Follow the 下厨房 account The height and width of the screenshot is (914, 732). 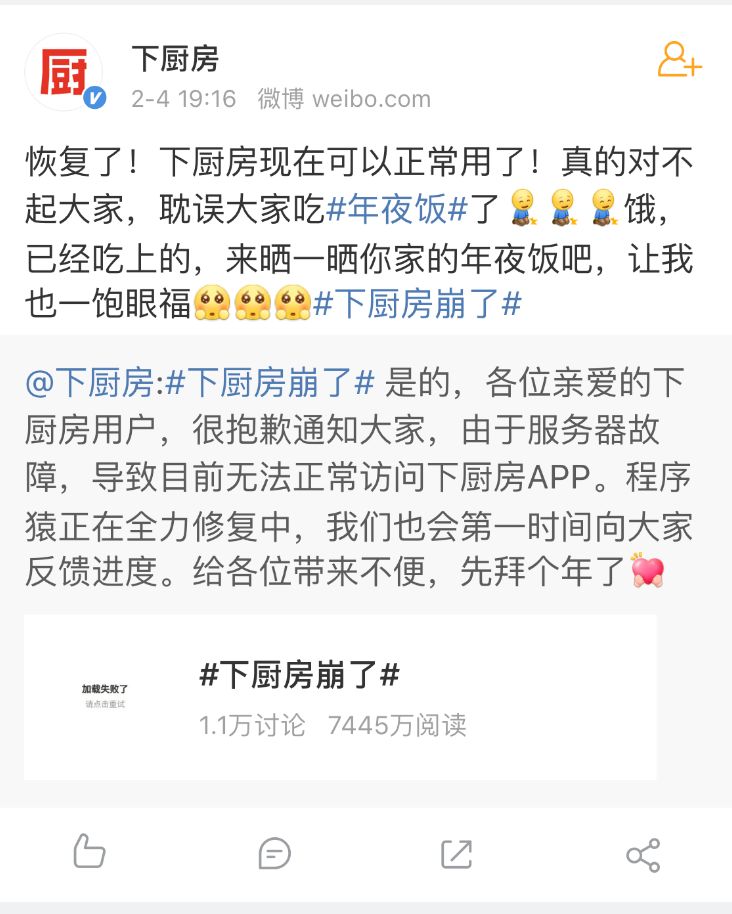point(679,60)
